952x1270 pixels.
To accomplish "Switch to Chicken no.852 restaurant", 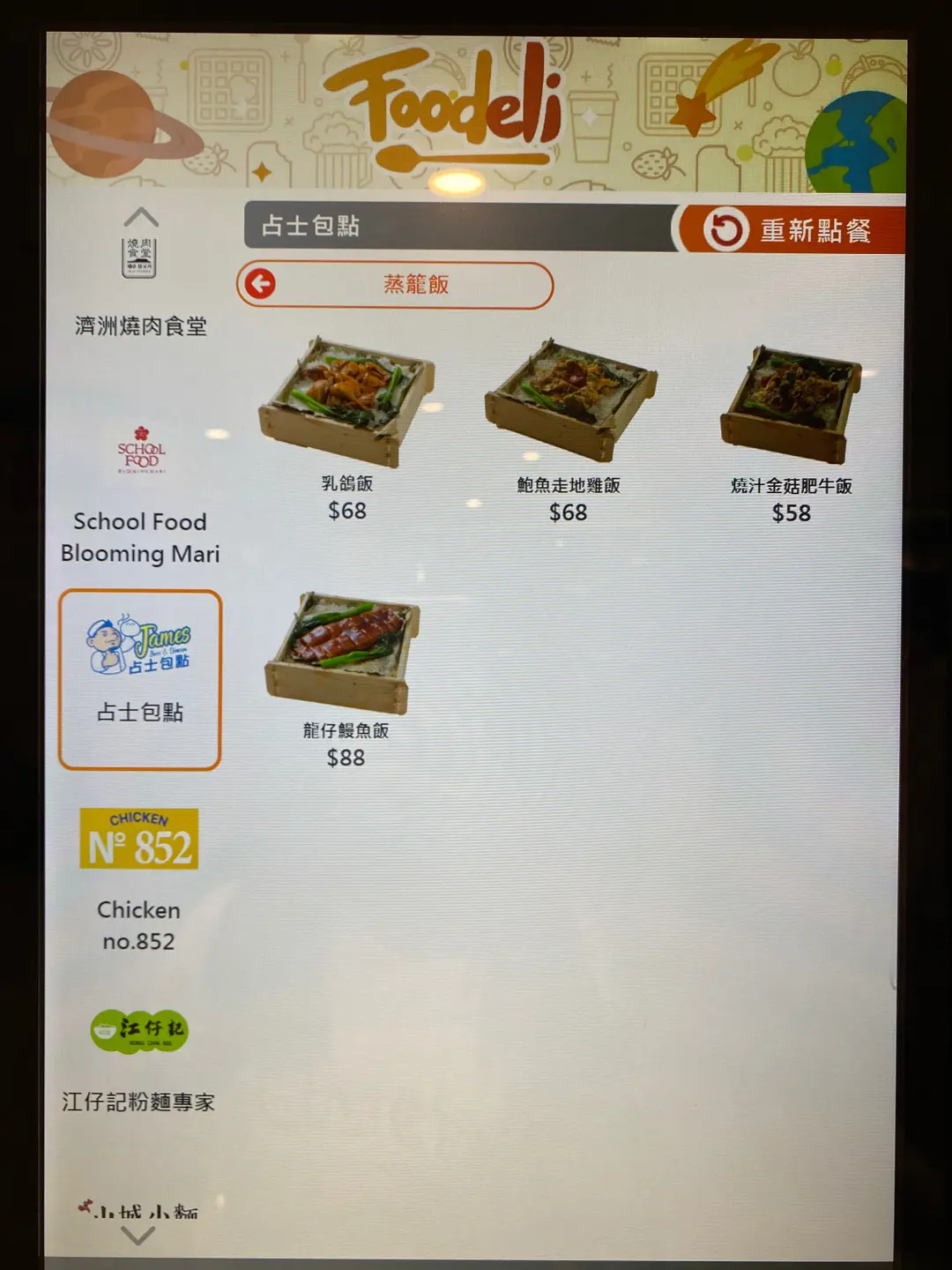I will [138, 878].
